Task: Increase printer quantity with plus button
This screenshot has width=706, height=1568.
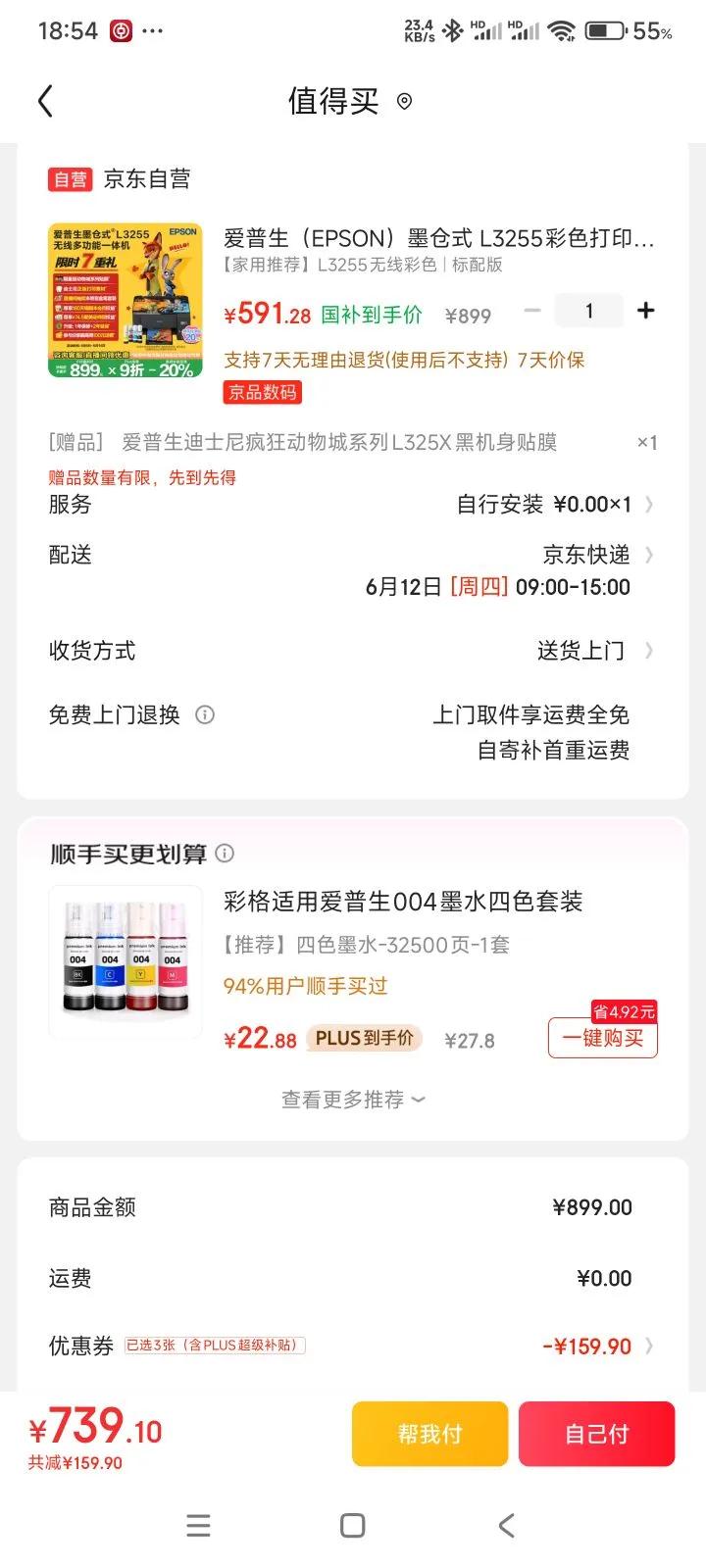Action: tap(645, 311)
